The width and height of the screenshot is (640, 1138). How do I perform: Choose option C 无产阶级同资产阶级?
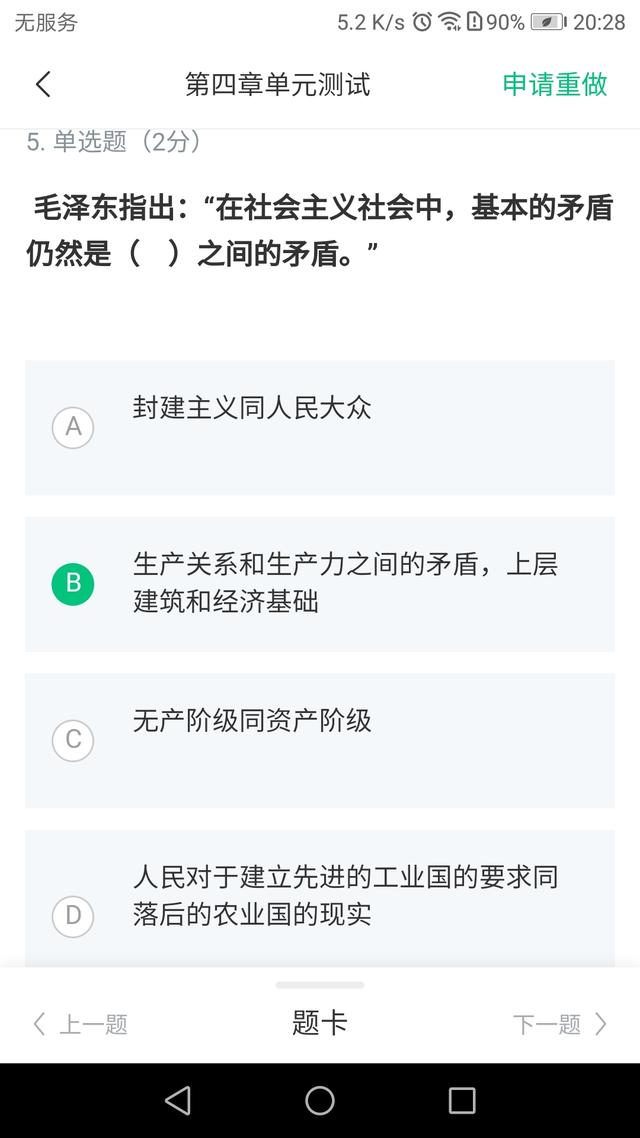320,740
